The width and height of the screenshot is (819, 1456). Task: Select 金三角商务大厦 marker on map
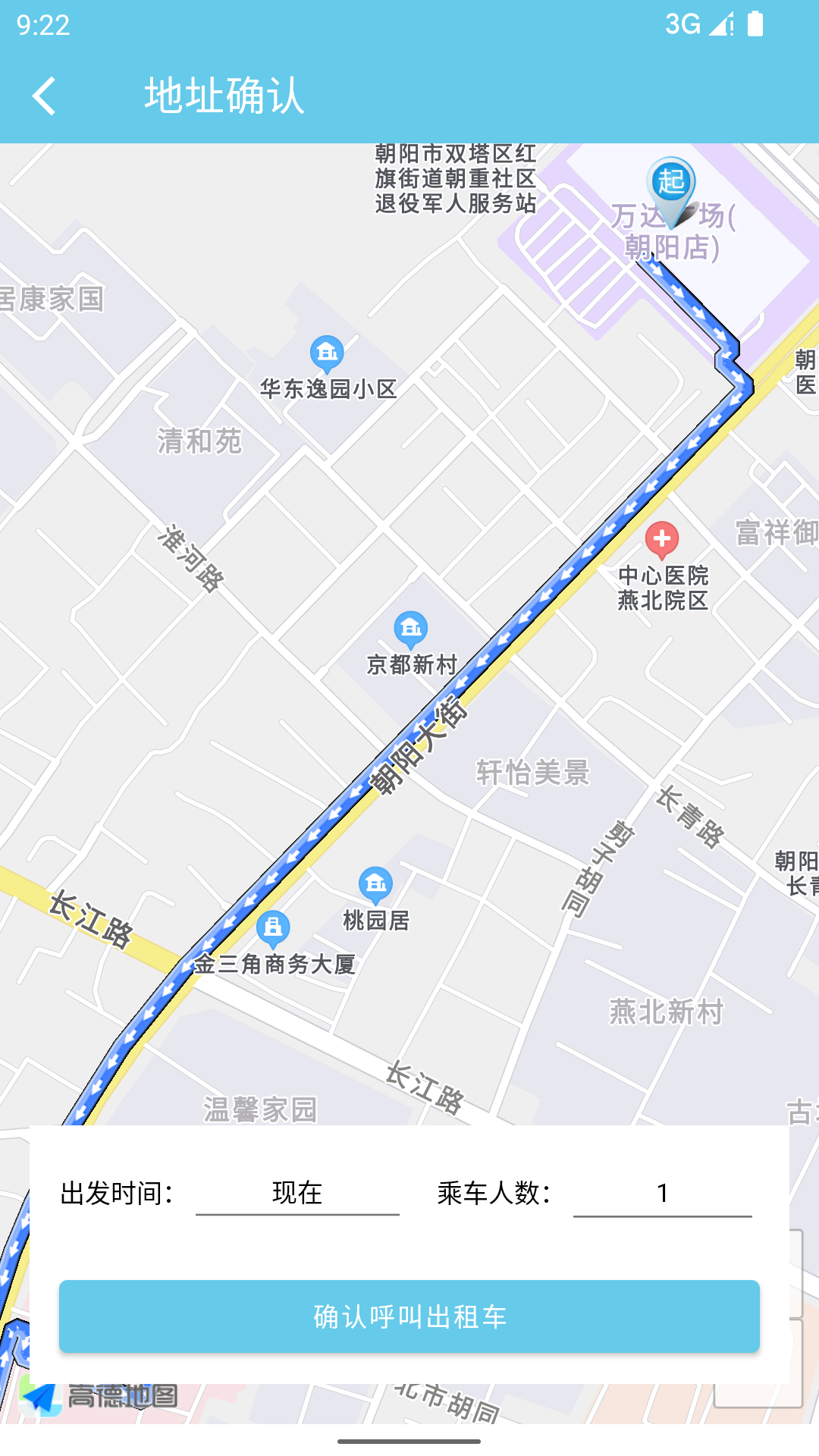click(x=273, y=927)
